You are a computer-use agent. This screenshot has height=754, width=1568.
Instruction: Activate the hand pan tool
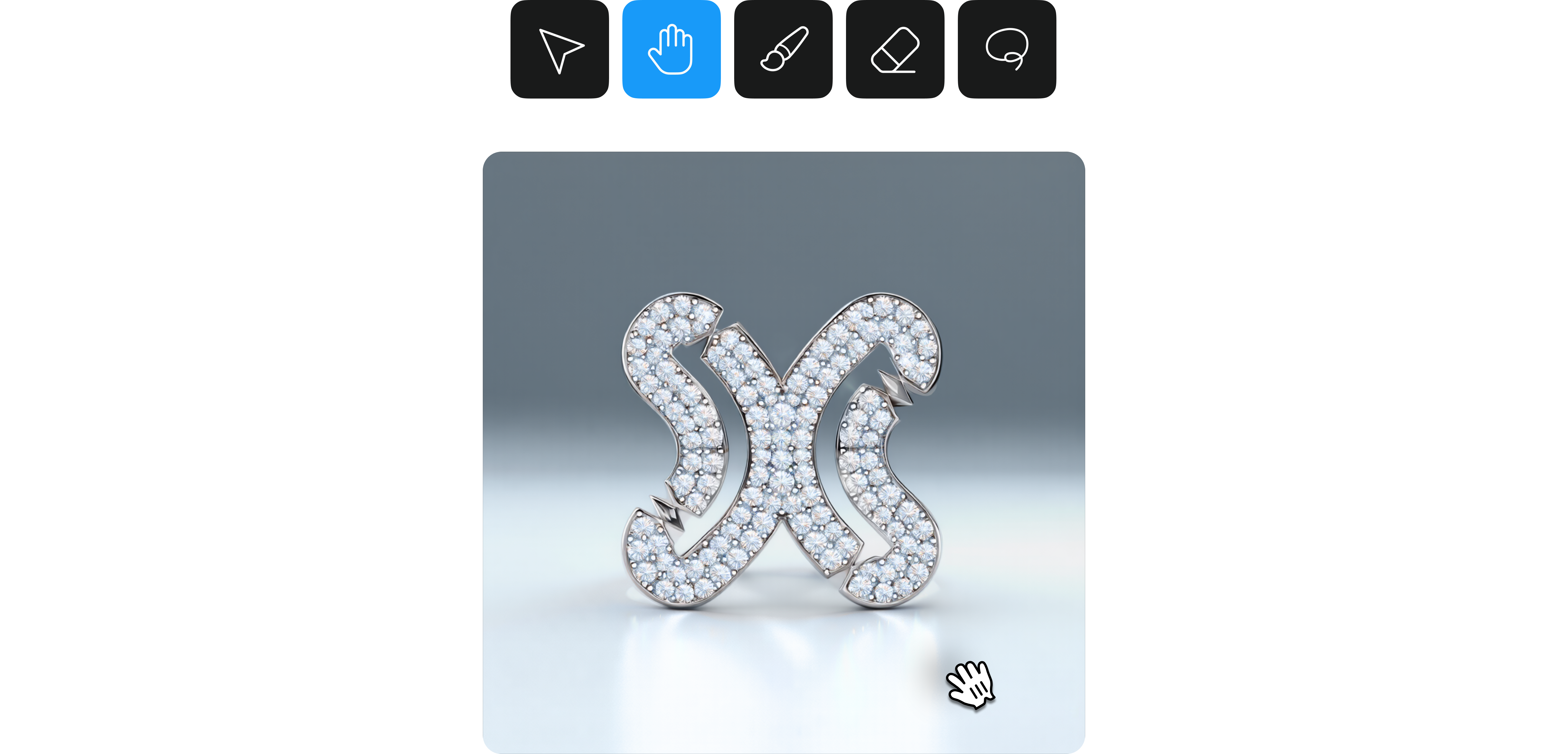[671, 49]
